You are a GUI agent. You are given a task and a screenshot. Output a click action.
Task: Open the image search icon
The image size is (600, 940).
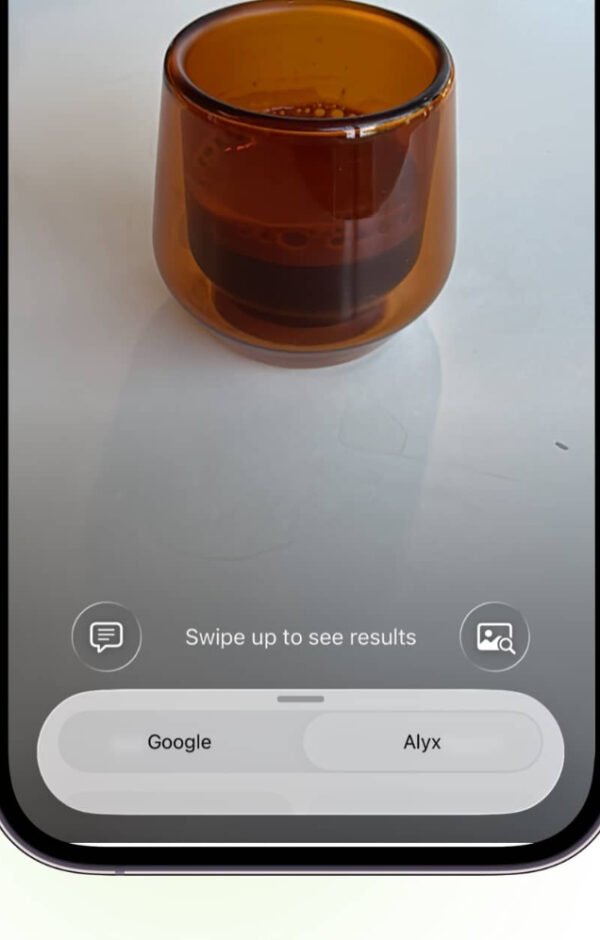pos(494,636)
